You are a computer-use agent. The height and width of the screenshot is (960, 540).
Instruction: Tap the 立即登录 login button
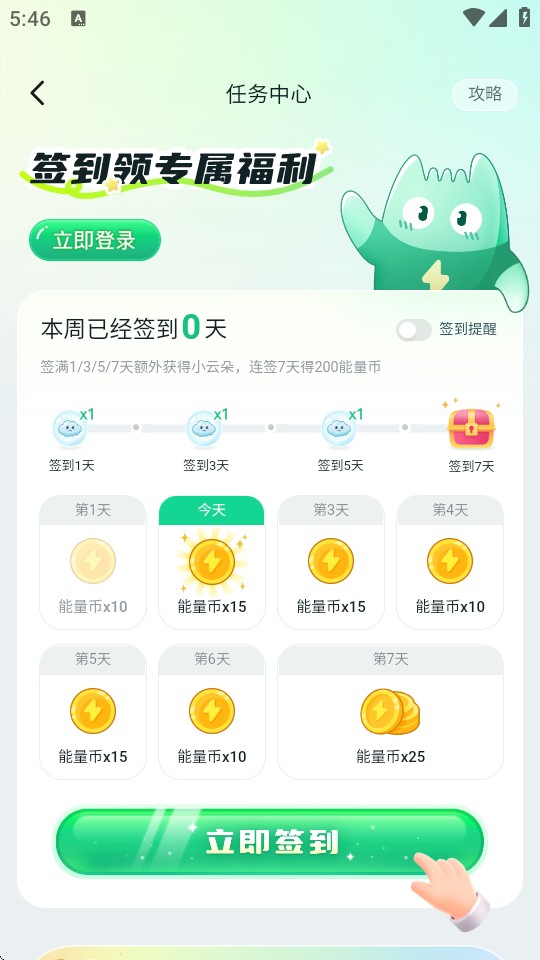click(94, 240)
